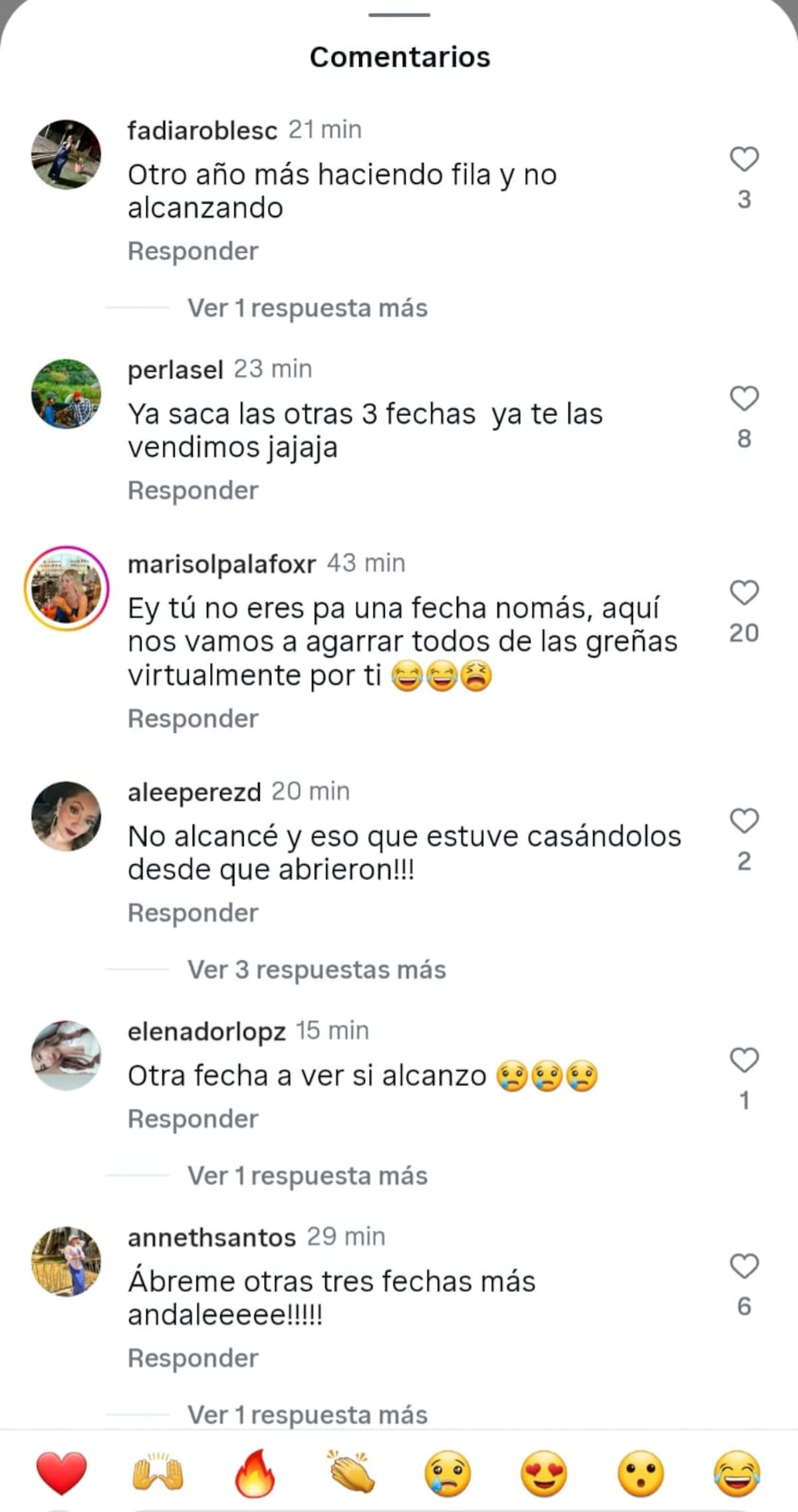798x1512 pixels.
Task: Show 1 more reply under elenadorlopz's comment
Action: point(307,1176)
